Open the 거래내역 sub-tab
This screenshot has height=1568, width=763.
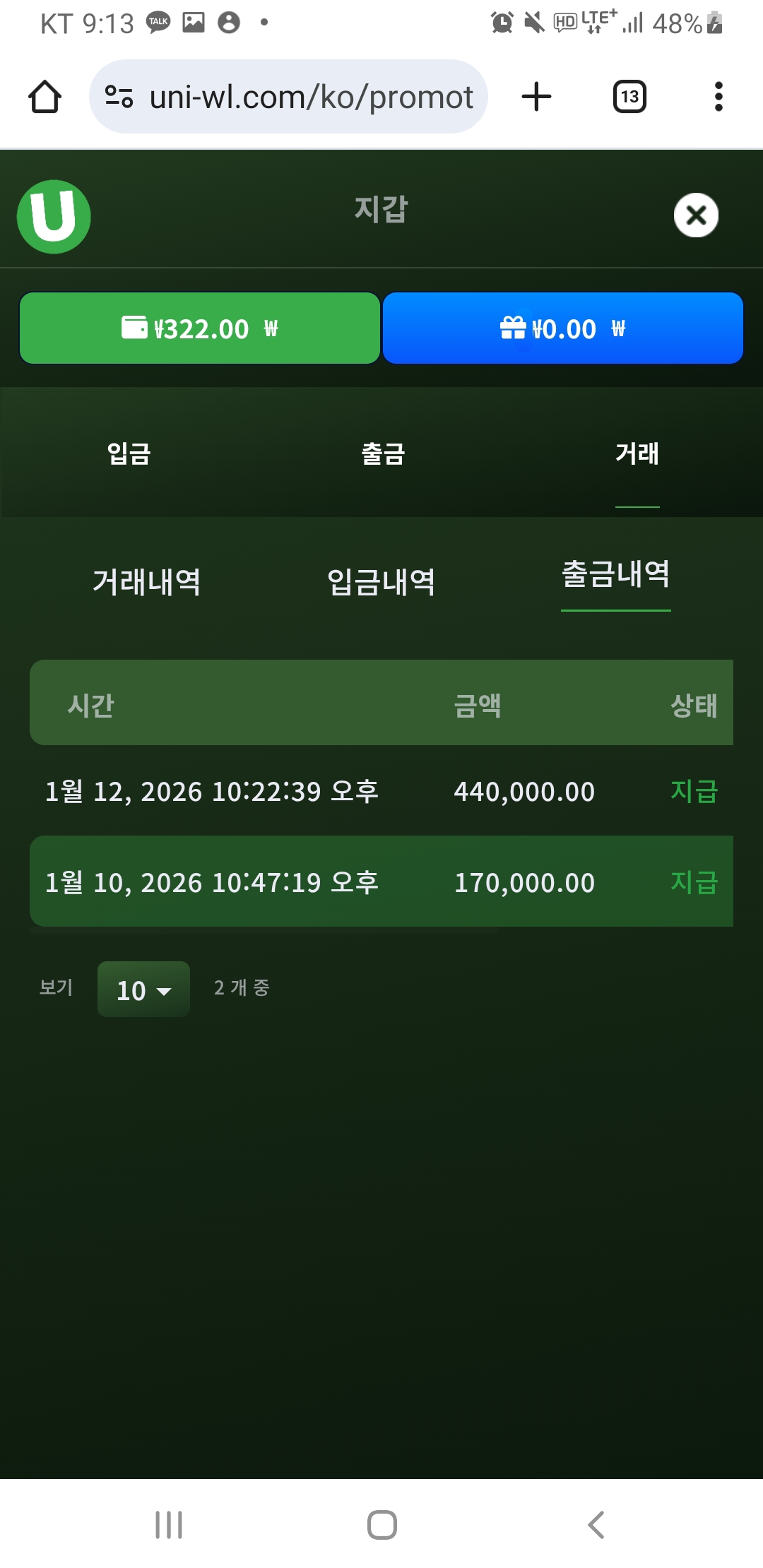pyautogui.click(x=148, y=581)
